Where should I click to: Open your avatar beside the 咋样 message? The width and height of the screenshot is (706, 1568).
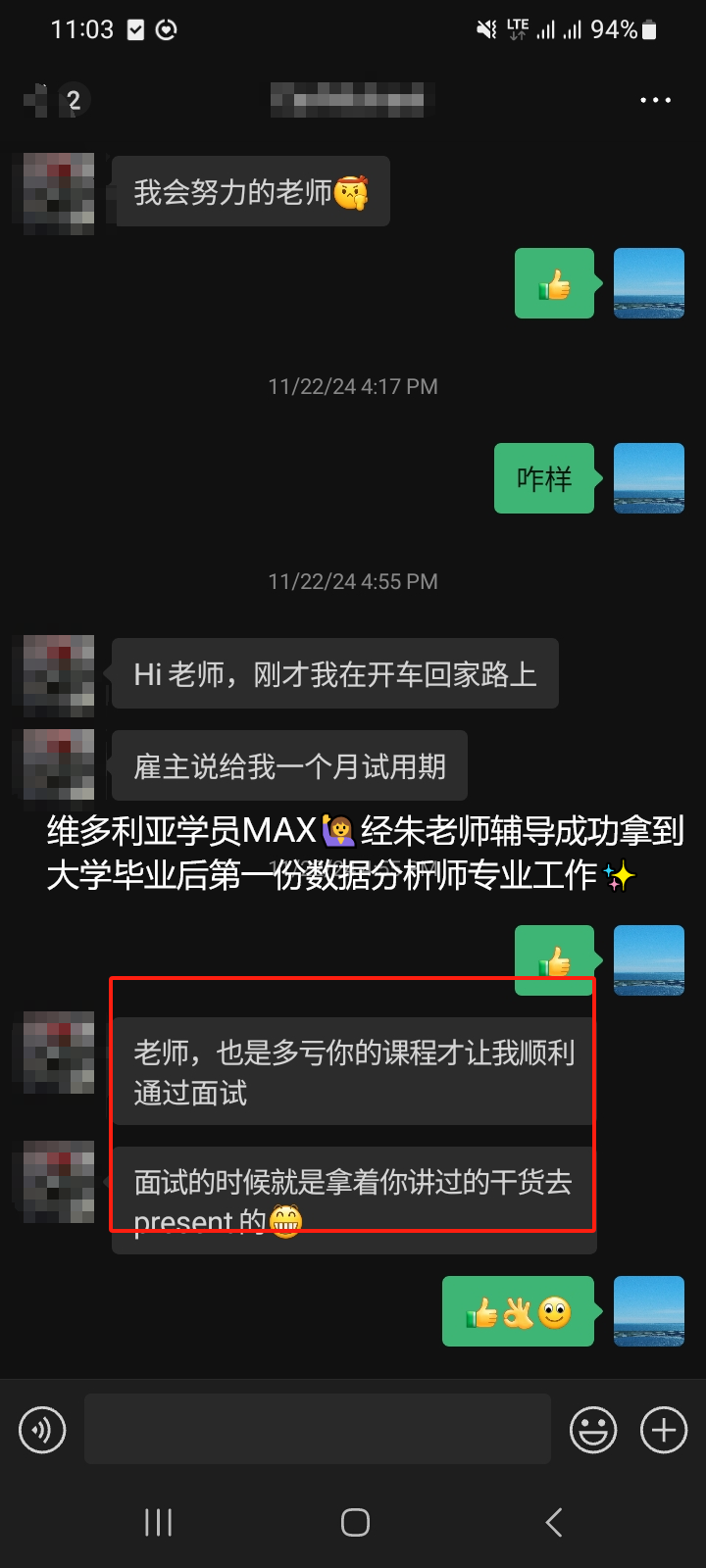tap(649, 478)
